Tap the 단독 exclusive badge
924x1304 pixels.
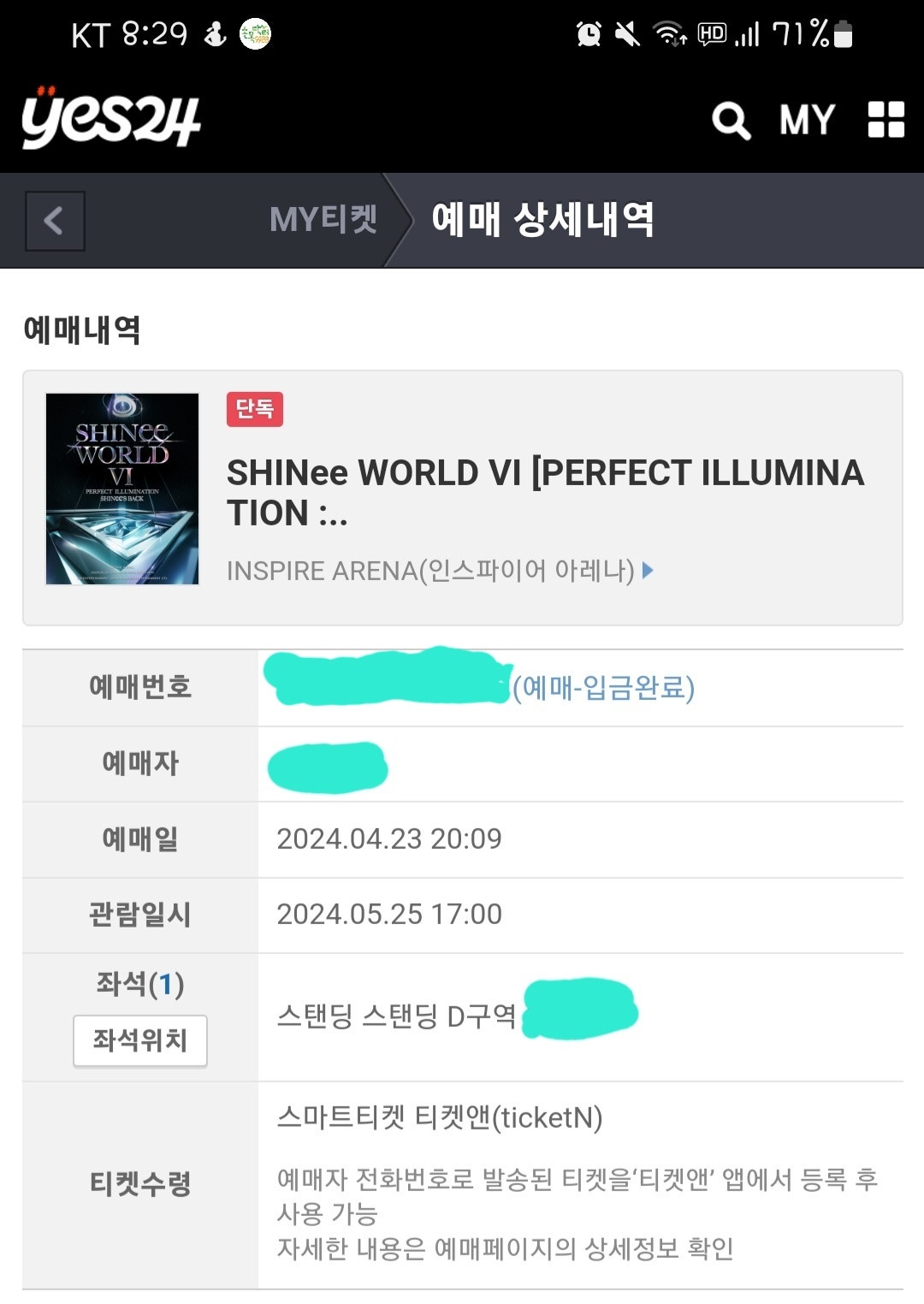pyautogui.click(x=252, y=412)
